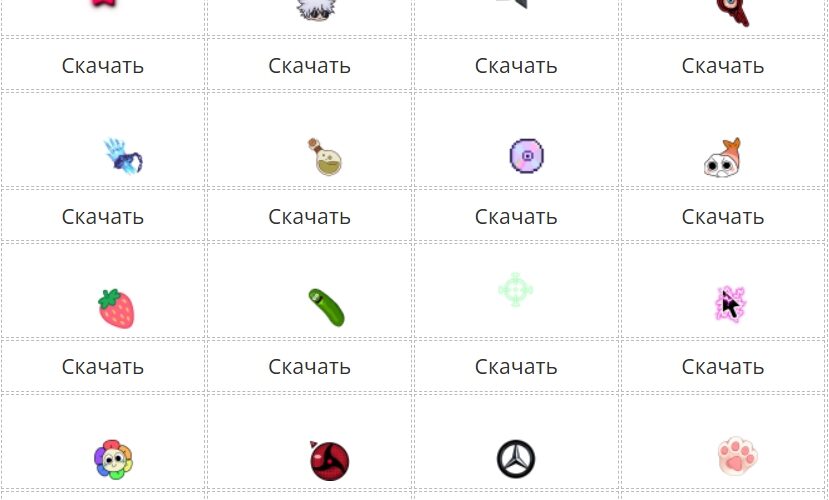Download the pink glowing arrow cursor

(723, 367)
